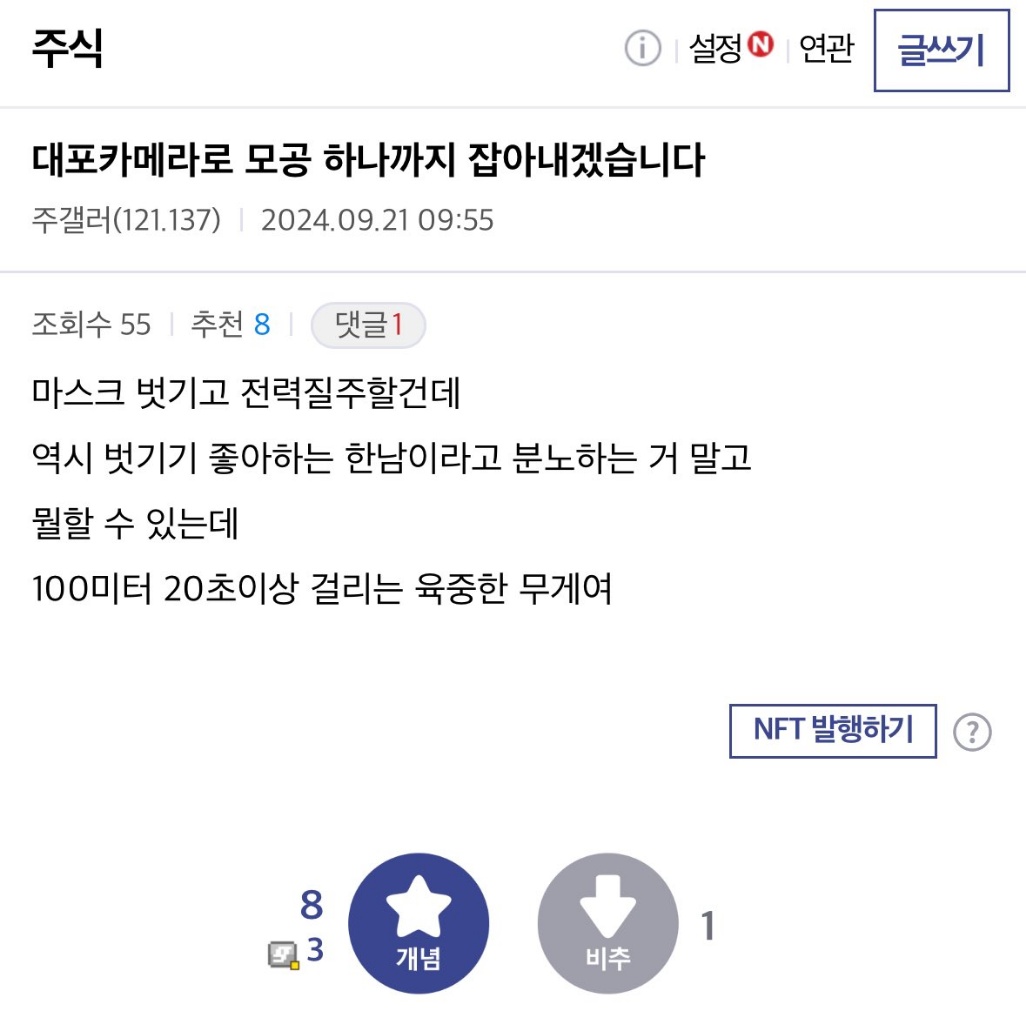
Task: Recommend post with 개념 star button
Action: pyautogui.click(x=418, y=924)
